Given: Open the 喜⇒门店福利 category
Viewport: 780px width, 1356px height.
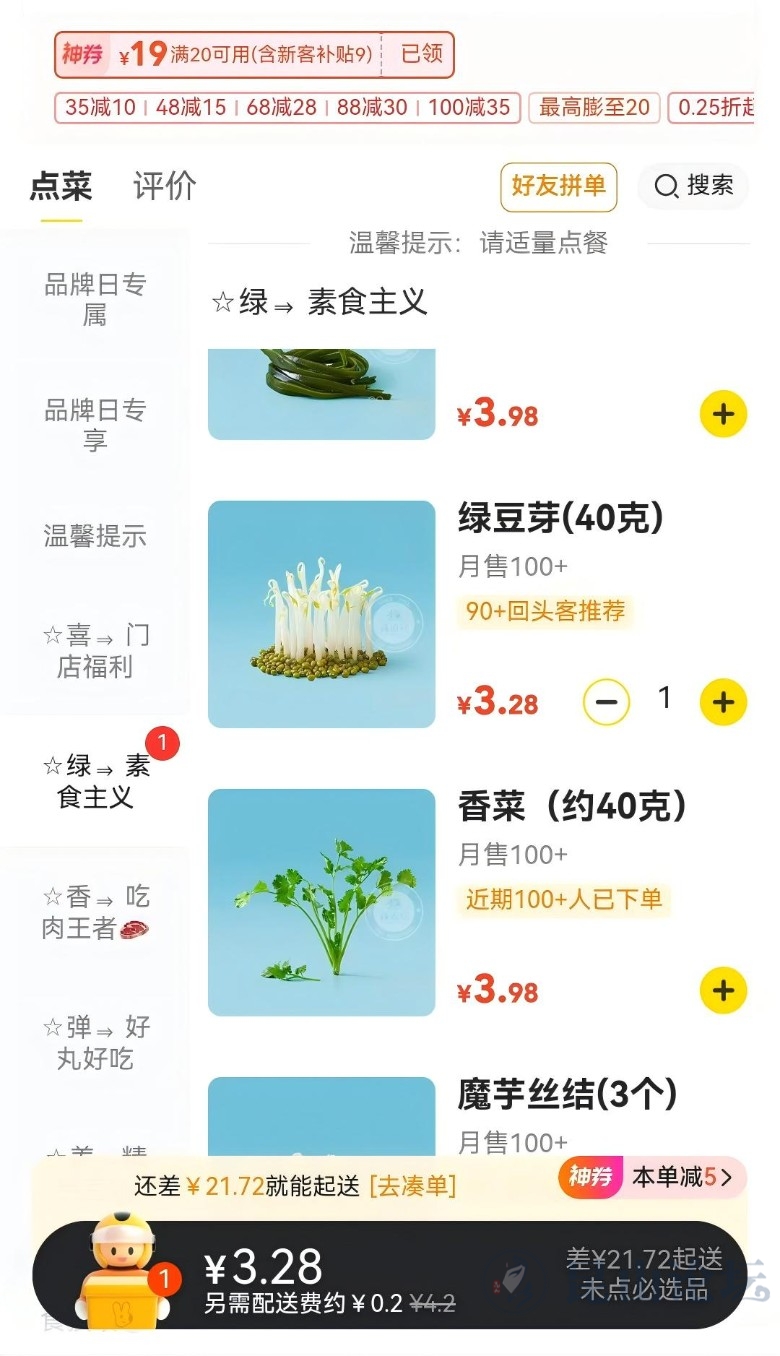Looking at the screenshot, I should pyautogui.click(x=95, y=651).
